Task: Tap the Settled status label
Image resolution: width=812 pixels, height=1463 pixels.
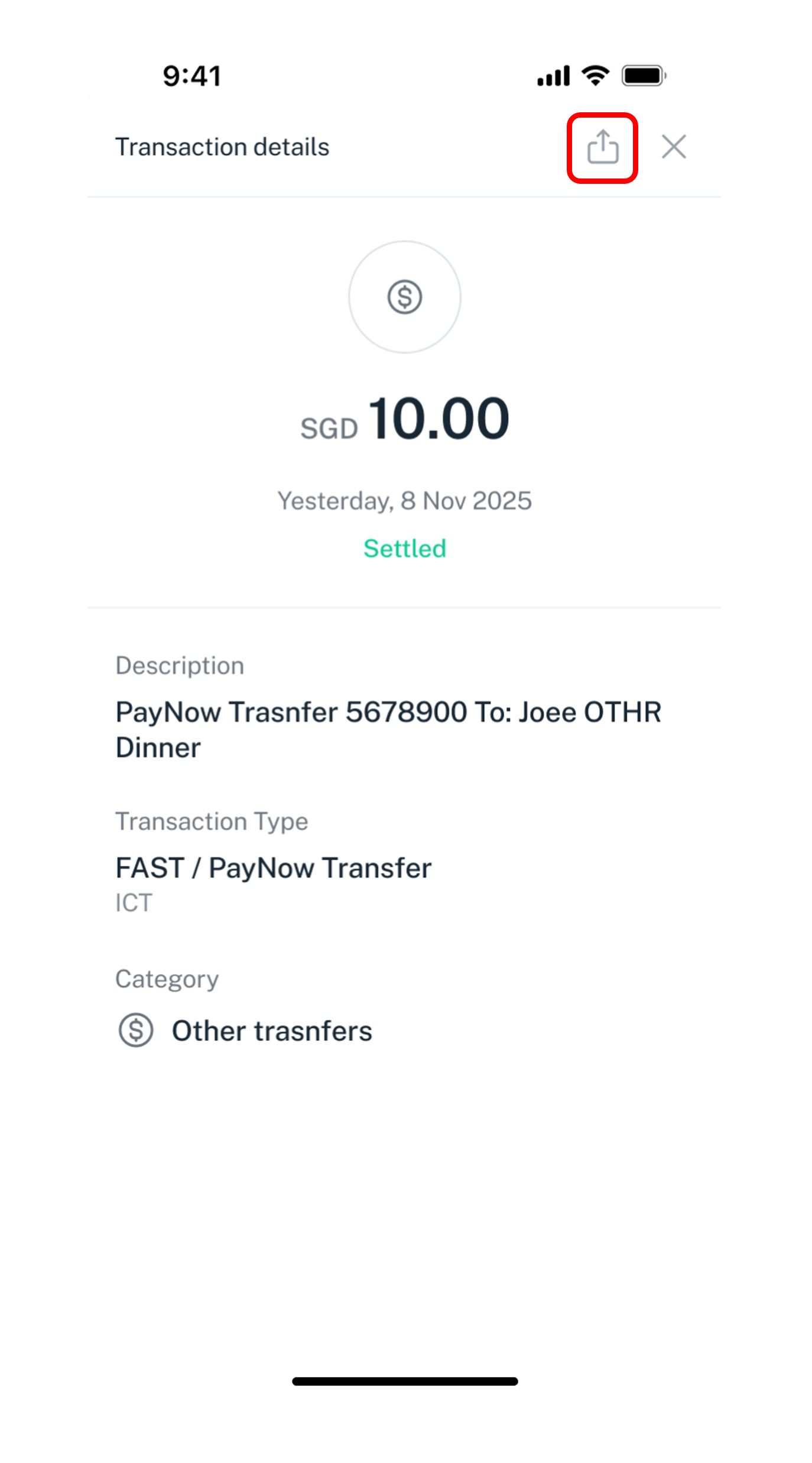Action: tap(405, 548)
